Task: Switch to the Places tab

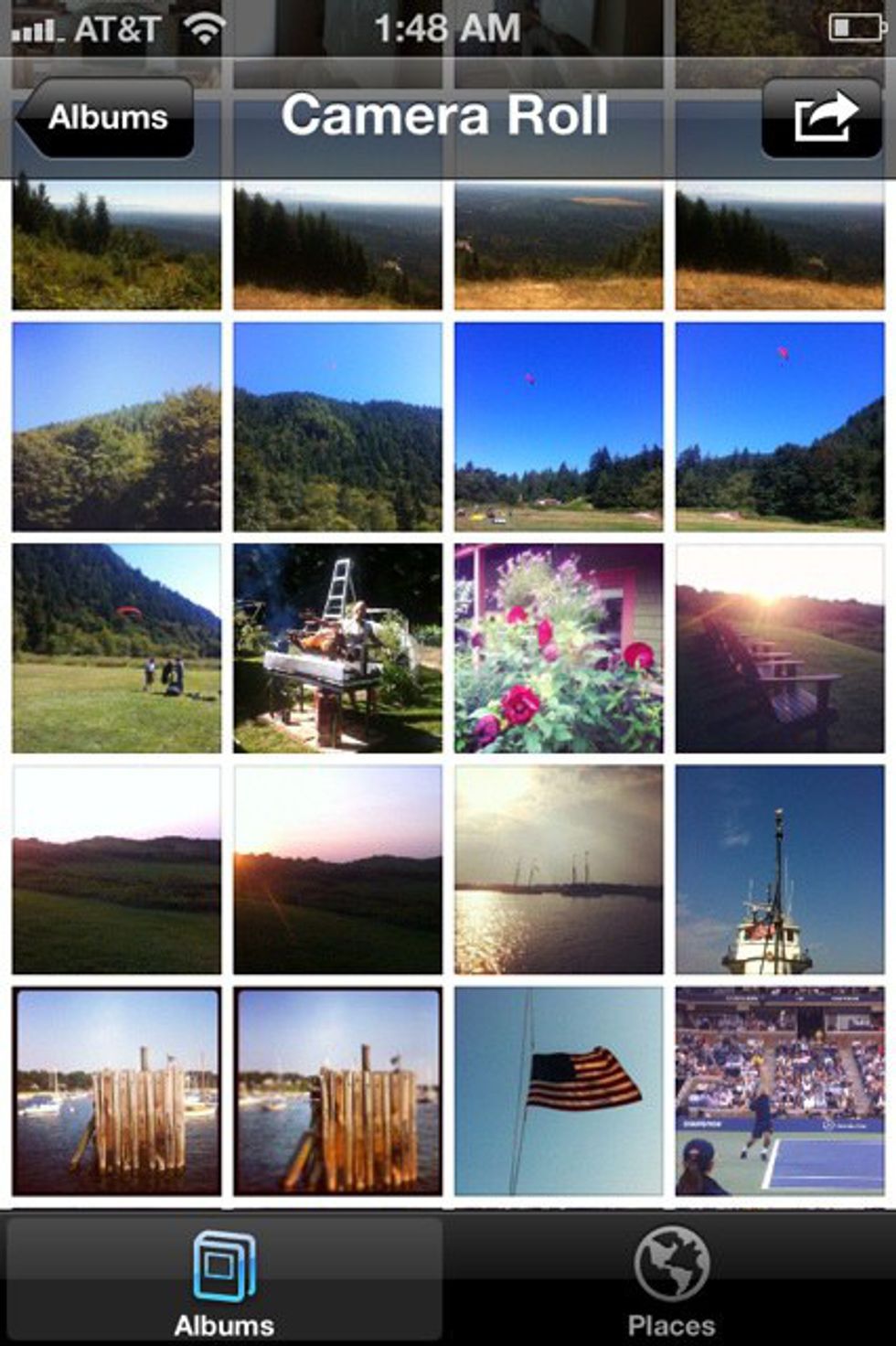Action: tap(671, 1282)
